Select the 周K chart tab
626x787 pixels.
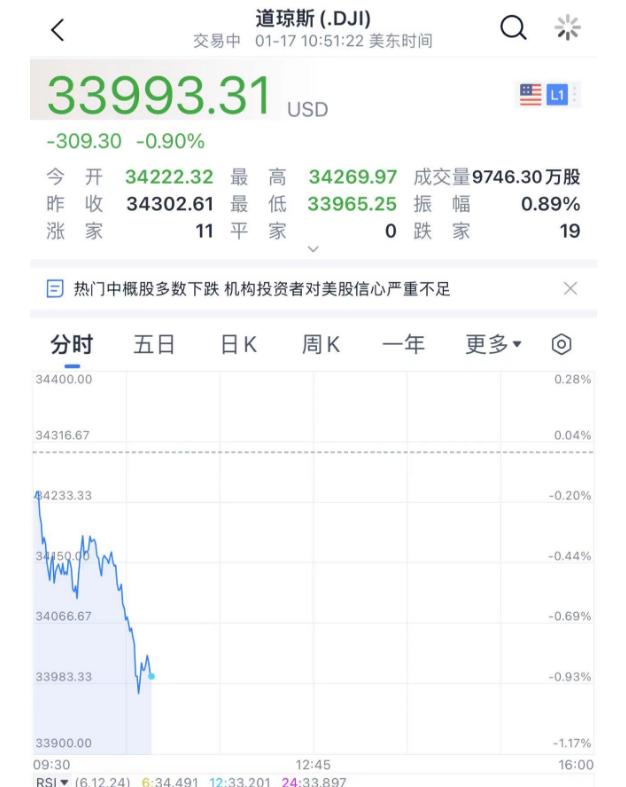(321, 345)
